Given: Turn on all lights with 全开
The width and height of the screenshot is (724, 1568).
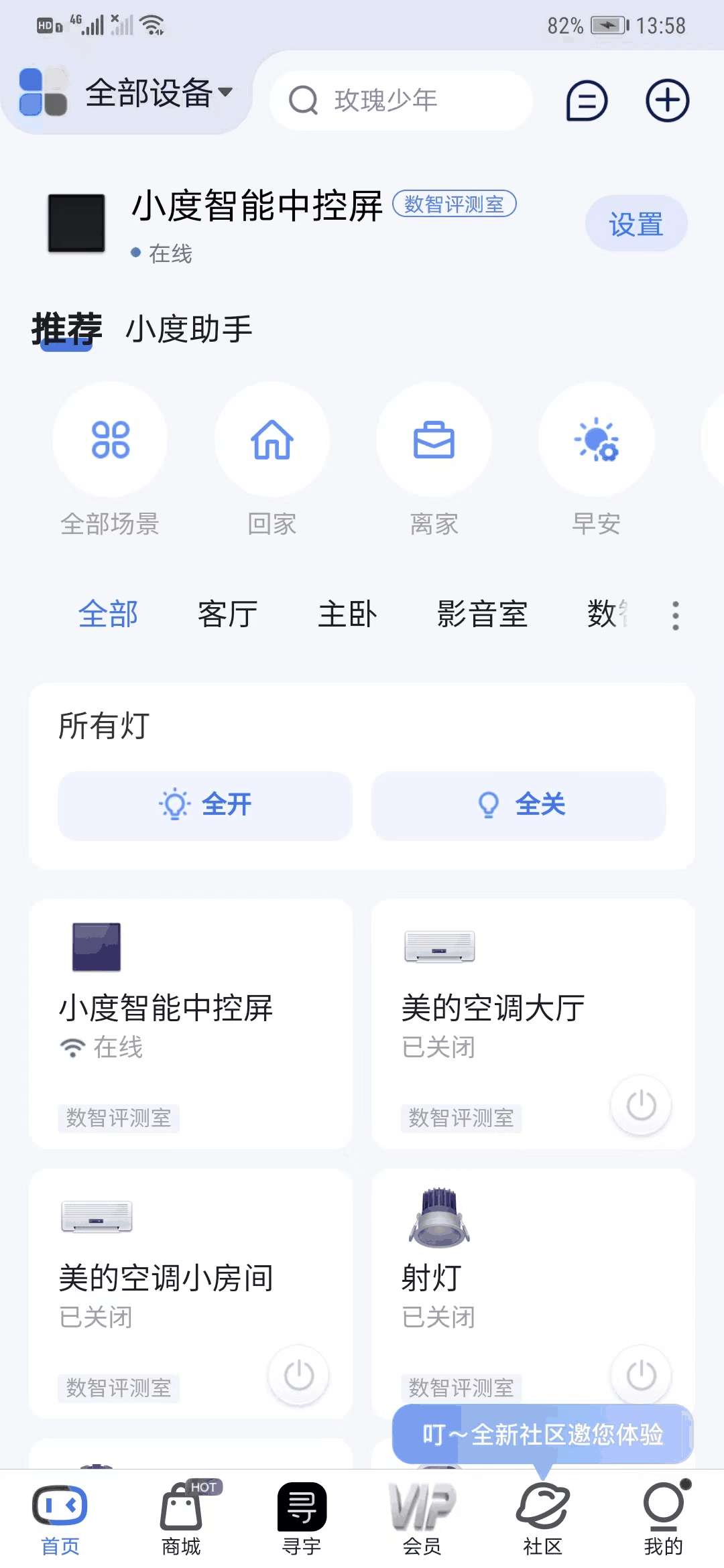Looking at the screenshot, I should [205, 805].
